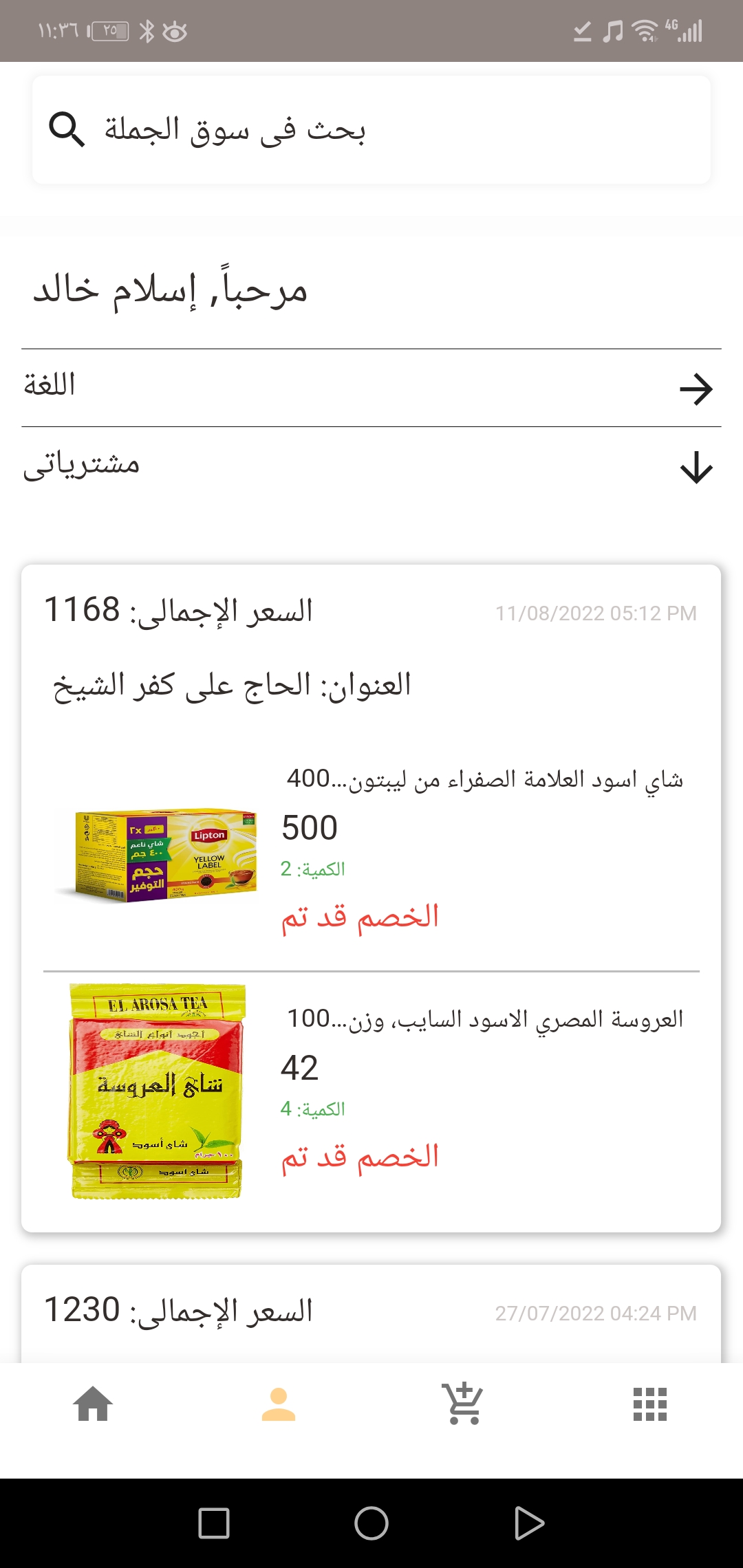Open the El Arosa tea item
This screenshot has height=1568, width=743.
pos(371,1090)
